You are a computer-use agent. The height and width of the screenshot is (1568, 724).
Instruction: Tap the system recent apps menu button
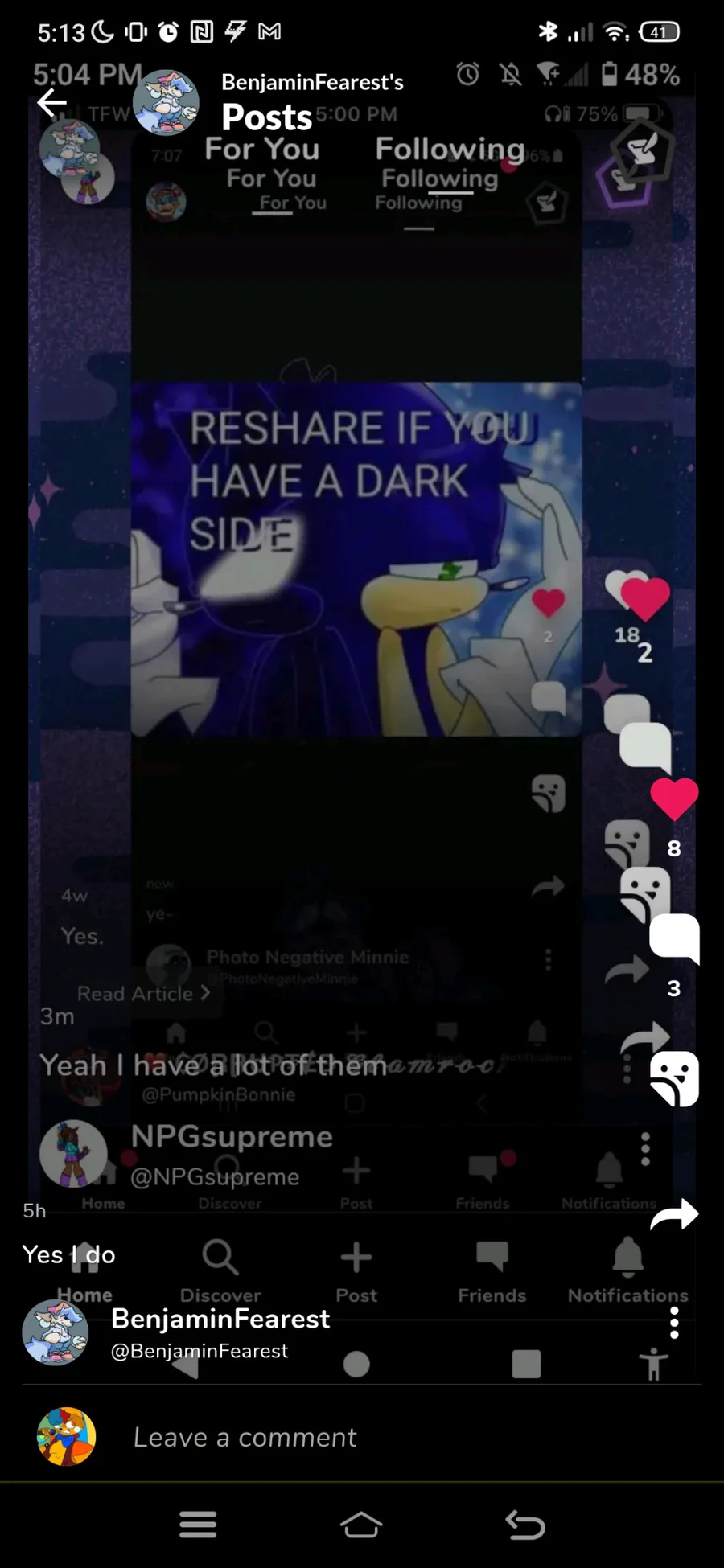point(198,1524)
